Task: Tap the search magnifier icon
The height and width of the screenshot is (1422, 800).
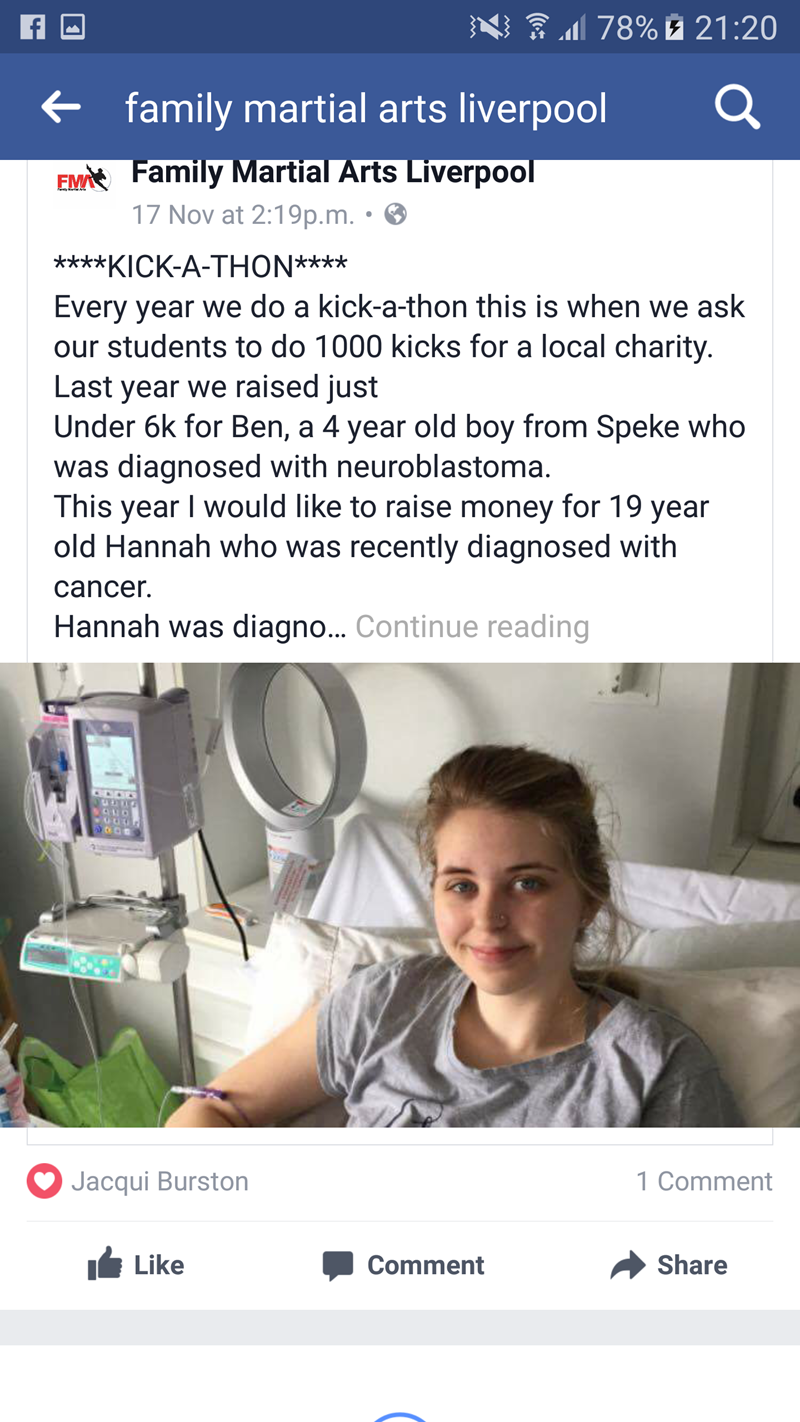Action: pyautogui.click(x=738, y=108)
